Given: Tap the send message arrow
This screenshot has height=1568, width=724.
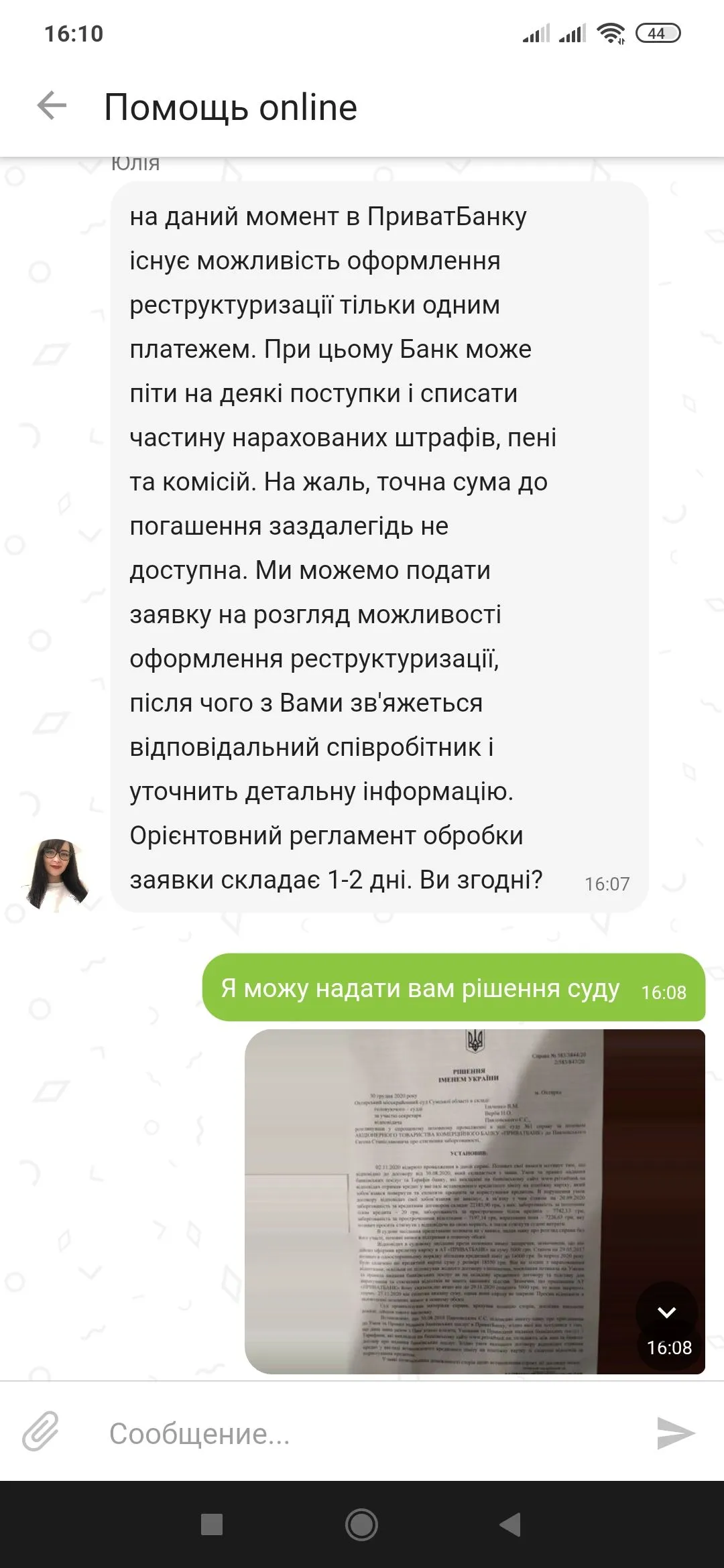Looking at the screenshot, I should pos(675,1433).
